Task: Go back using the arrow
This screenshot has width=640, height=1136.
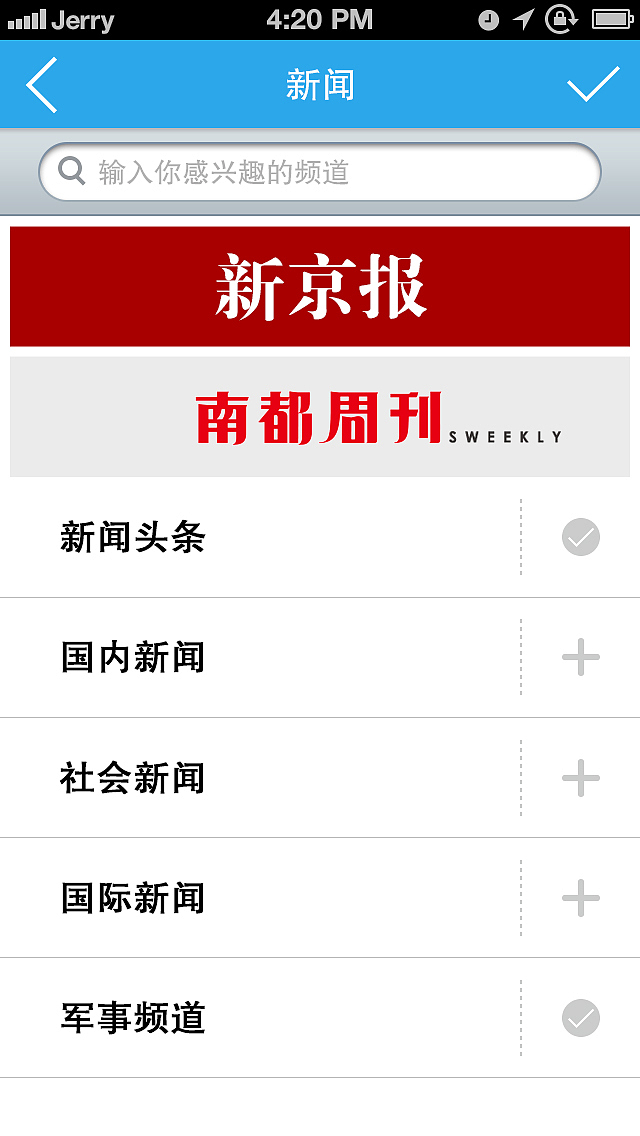Action: (x=42, y=85)
